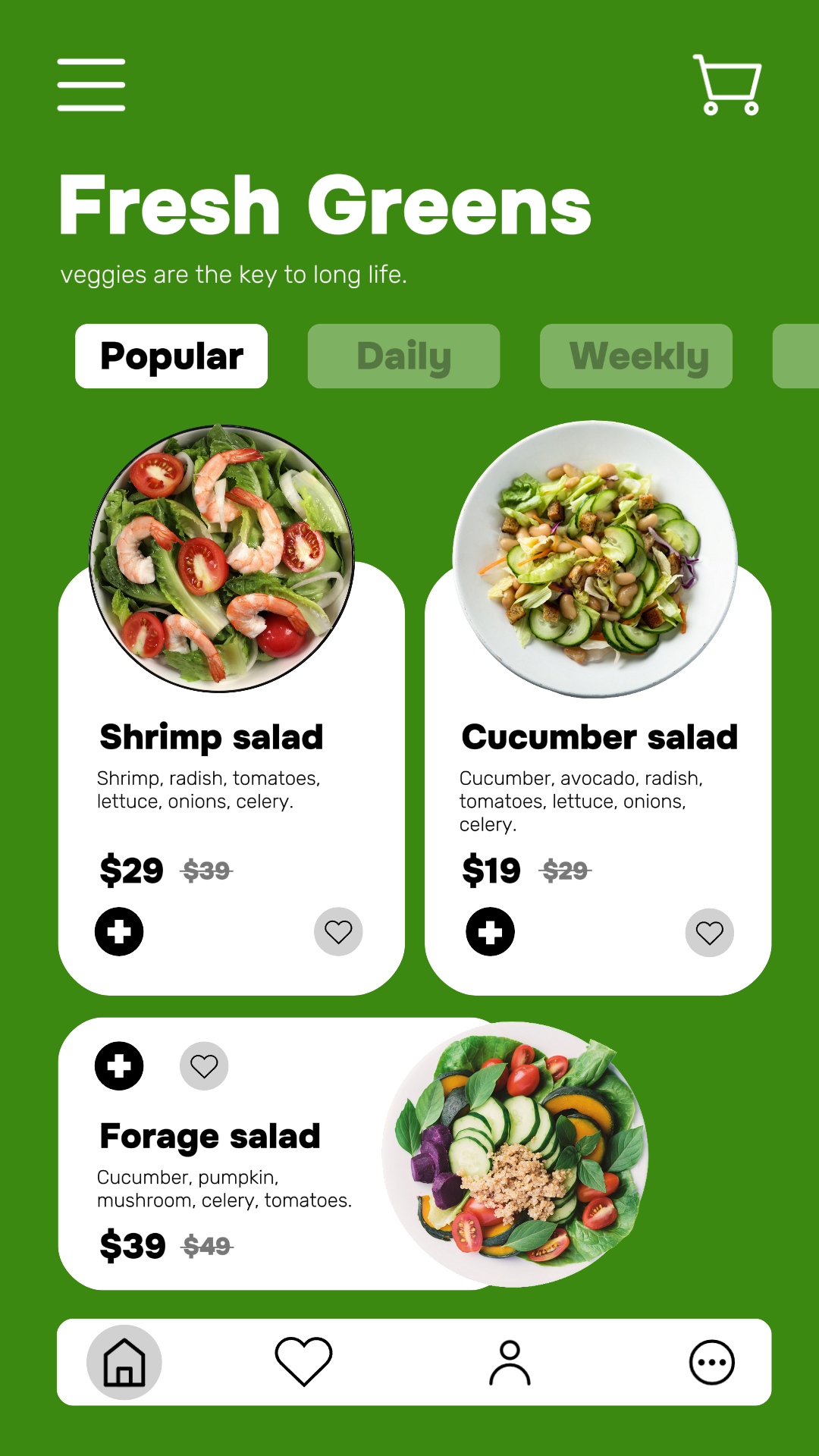Open the Shrimp salad card

coord(212,737)
